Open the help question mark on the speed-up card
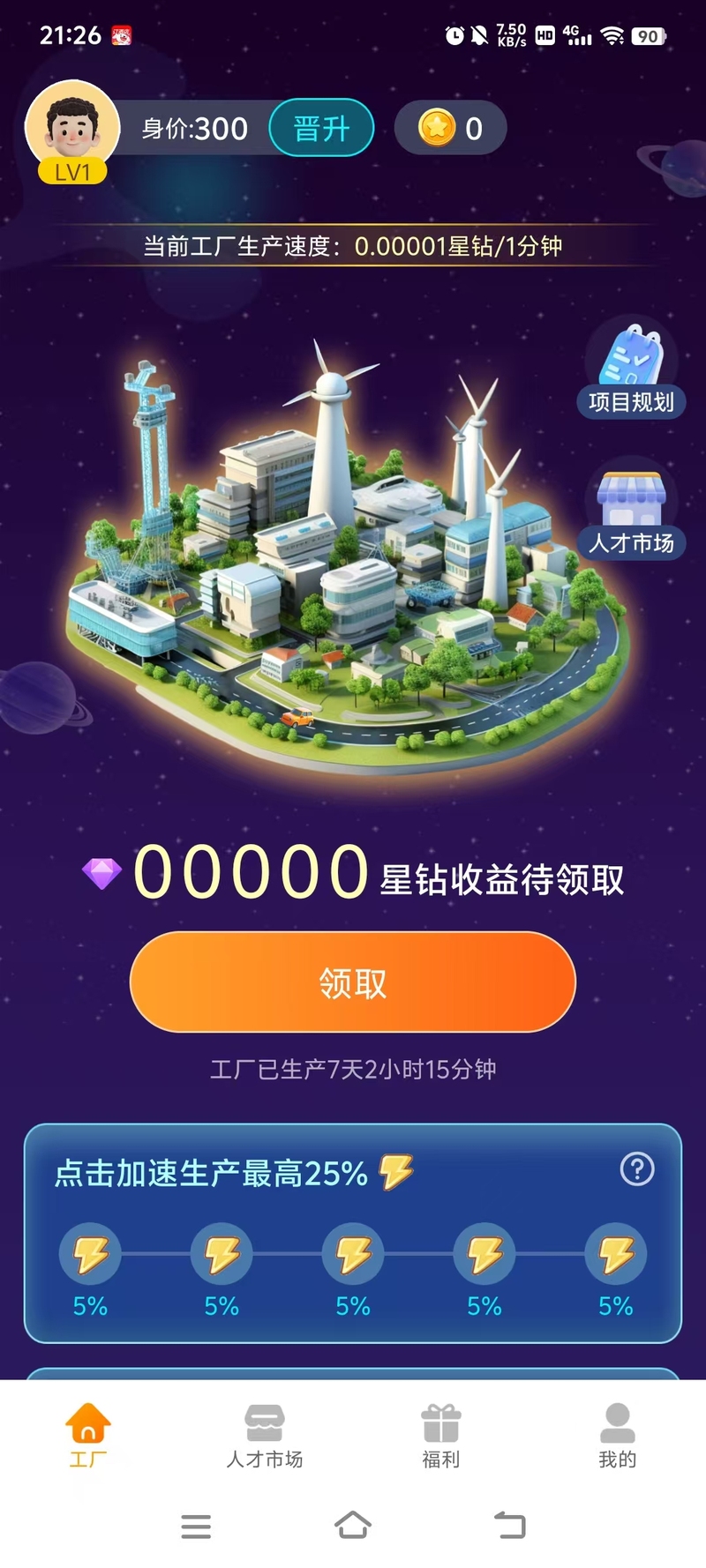Screen dimensions: 706x1568 tap(637, 1169)
